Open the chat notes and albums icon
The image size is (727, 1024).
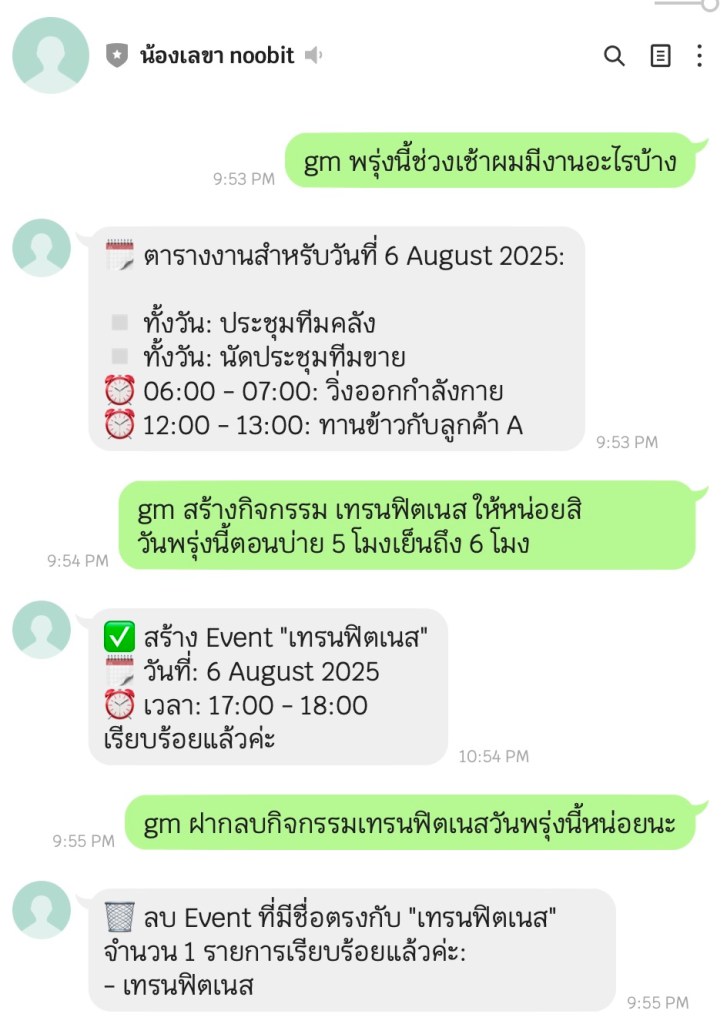click(660, 56)
